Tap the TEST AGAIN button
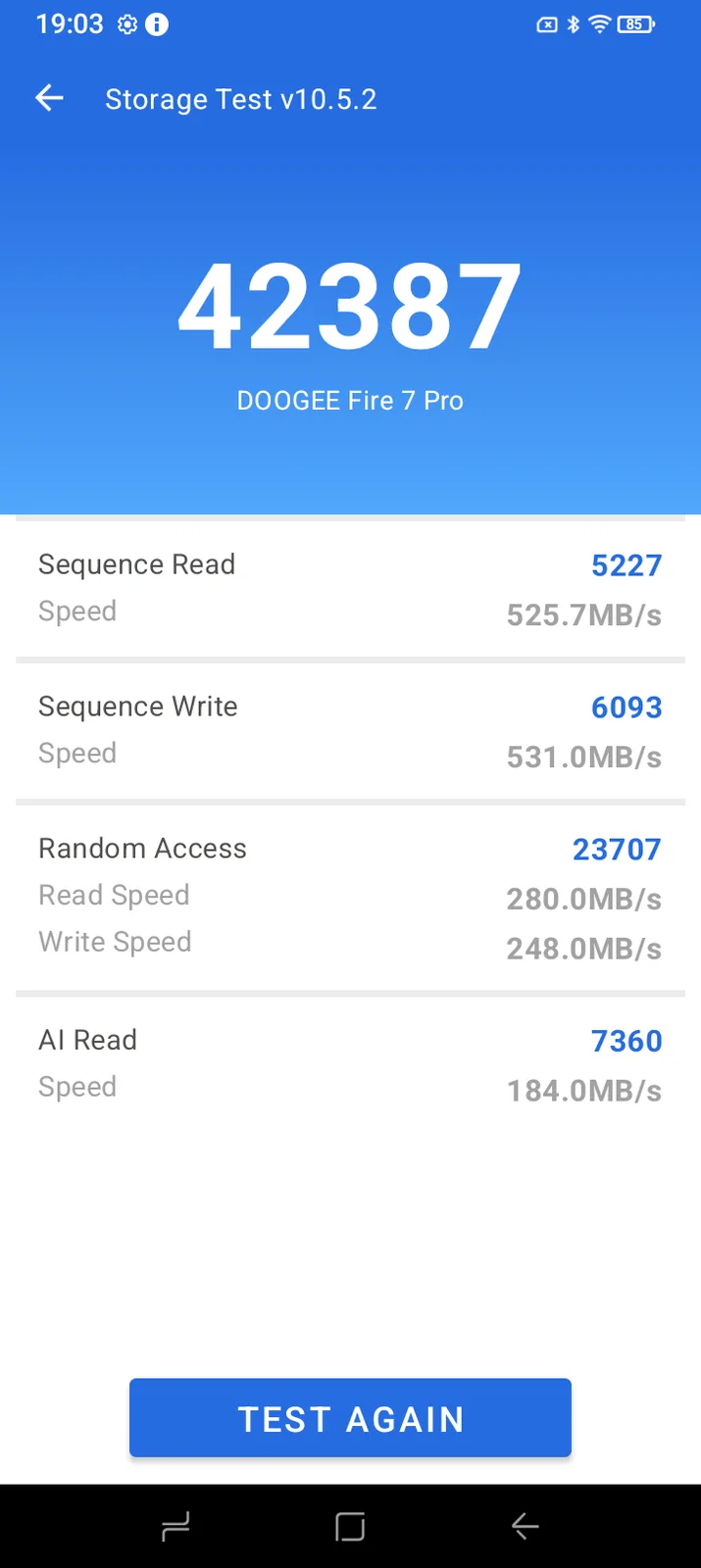Viewport: 701px width, 1568px height. coord(350,1418)
